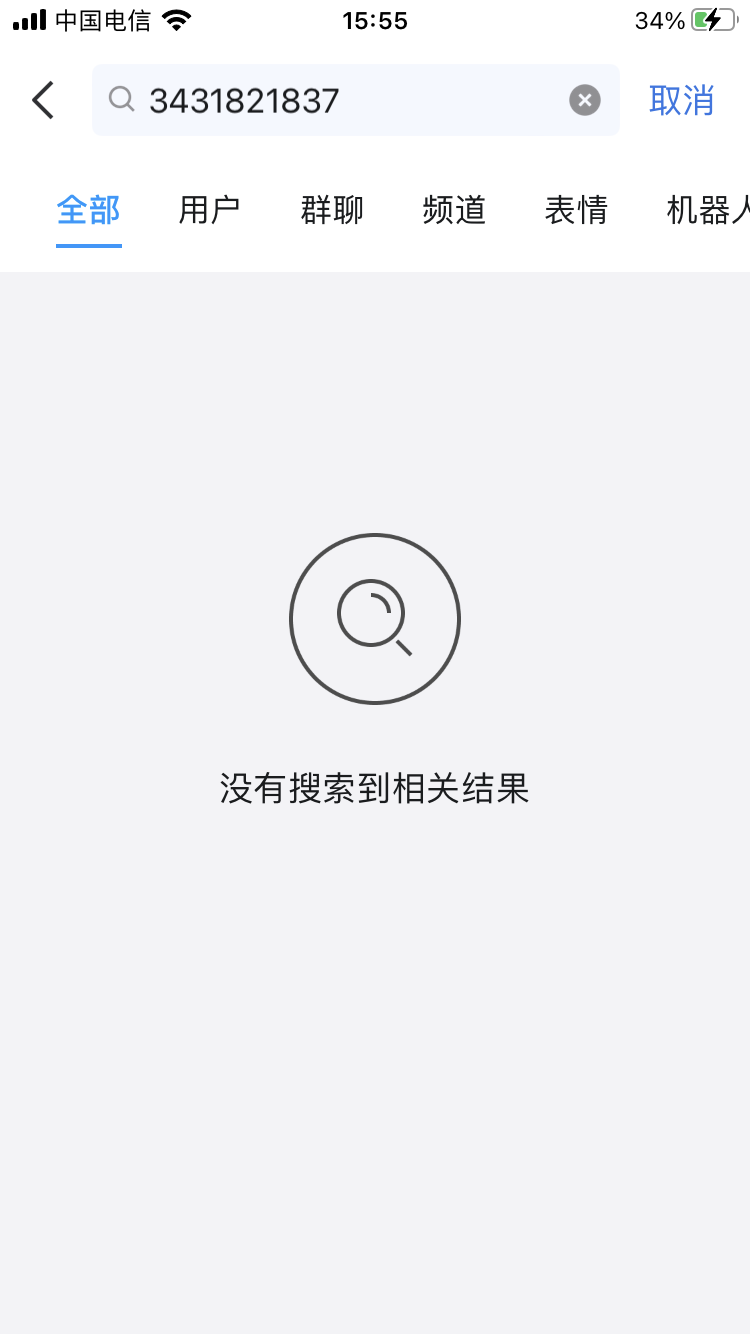Screen dimensions: 750x1334
Task: Select the 全部 tab
Action: pos(89,210)
